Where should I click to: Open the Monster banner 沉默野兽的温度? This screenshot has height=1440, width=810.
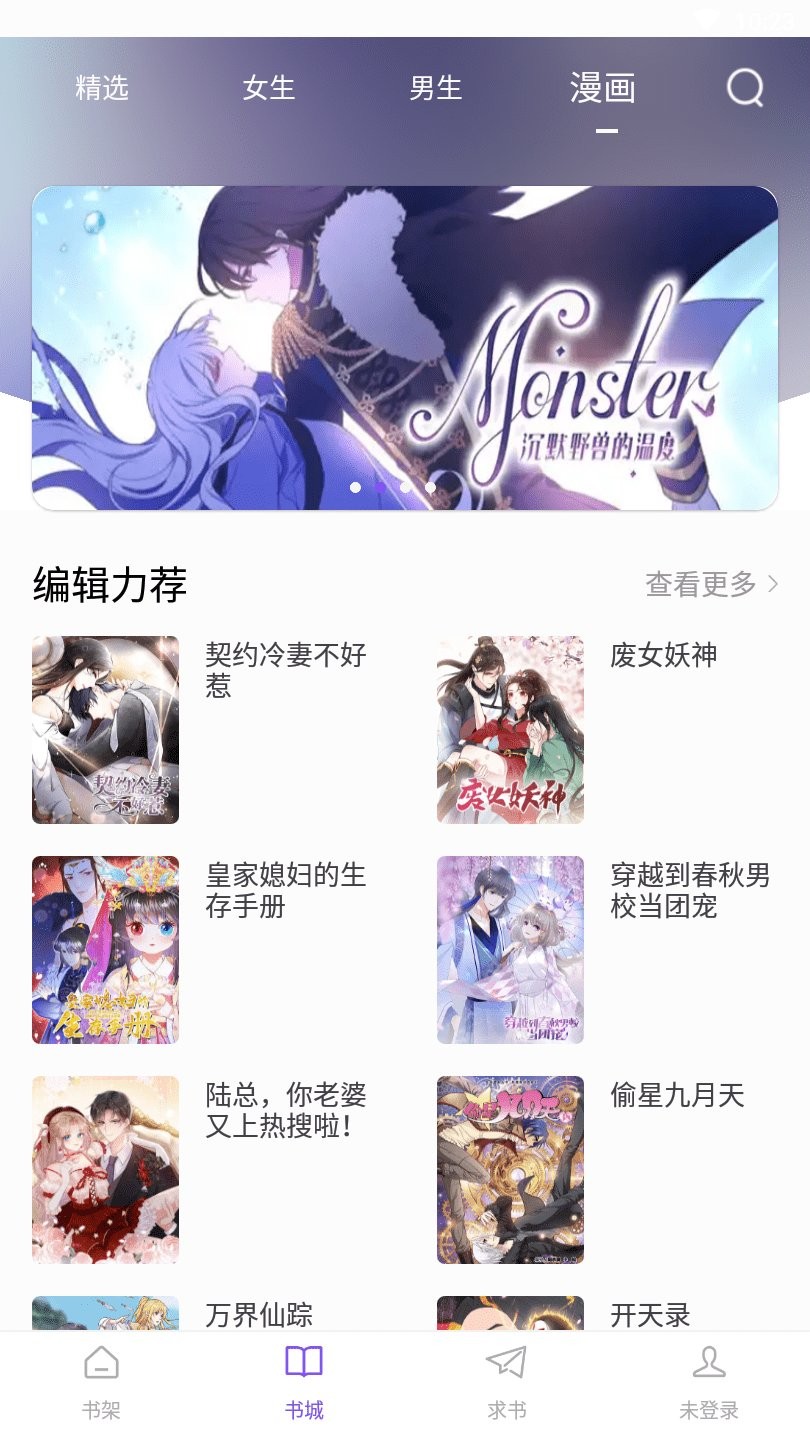point(405,345)
